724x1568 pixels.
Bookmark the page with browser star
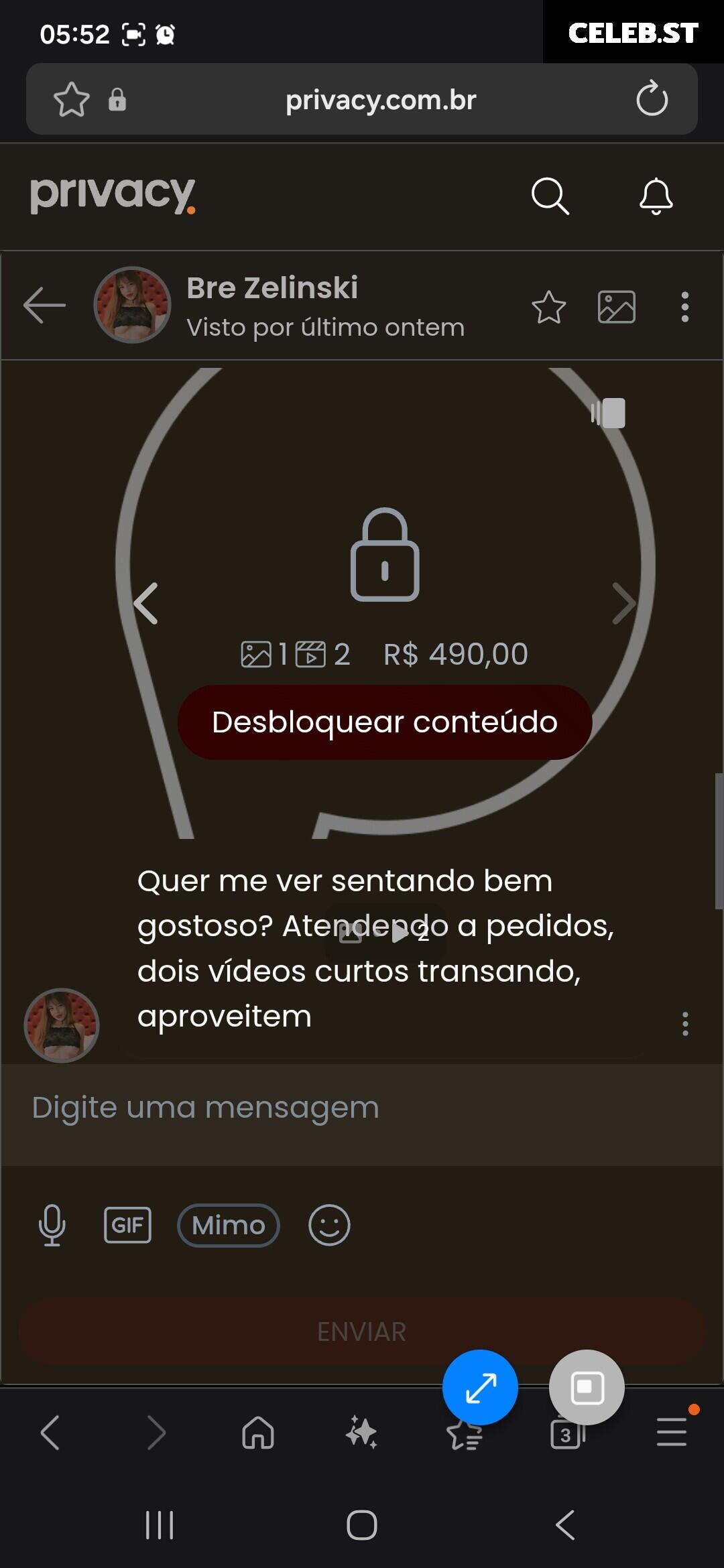(x=71, y=99)
